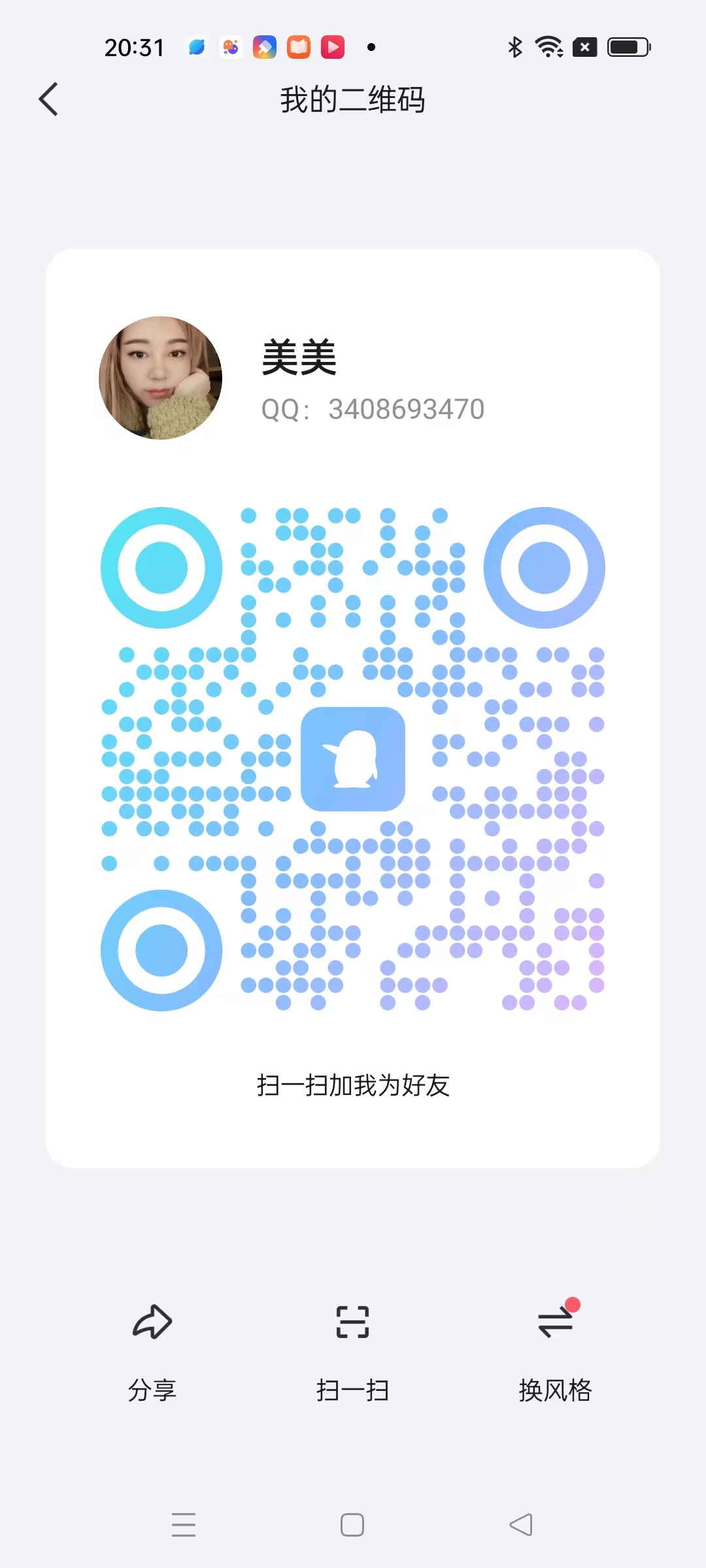The image size is (706, 1568).
Task: Go back from the 我的二维码 page
Action: (x=48, y=99)
